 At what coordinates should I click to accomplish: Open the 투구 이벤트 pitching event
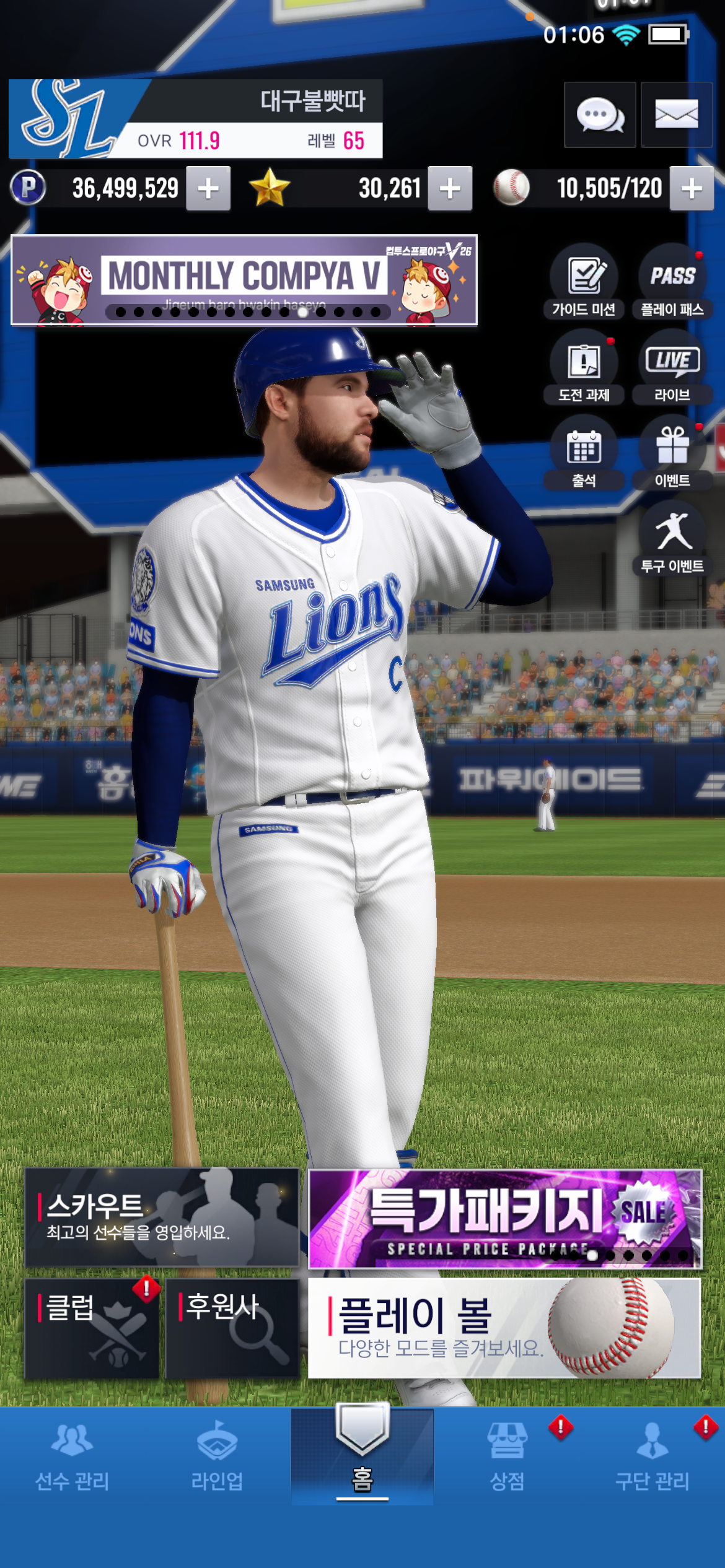click(x=672, y=538)
